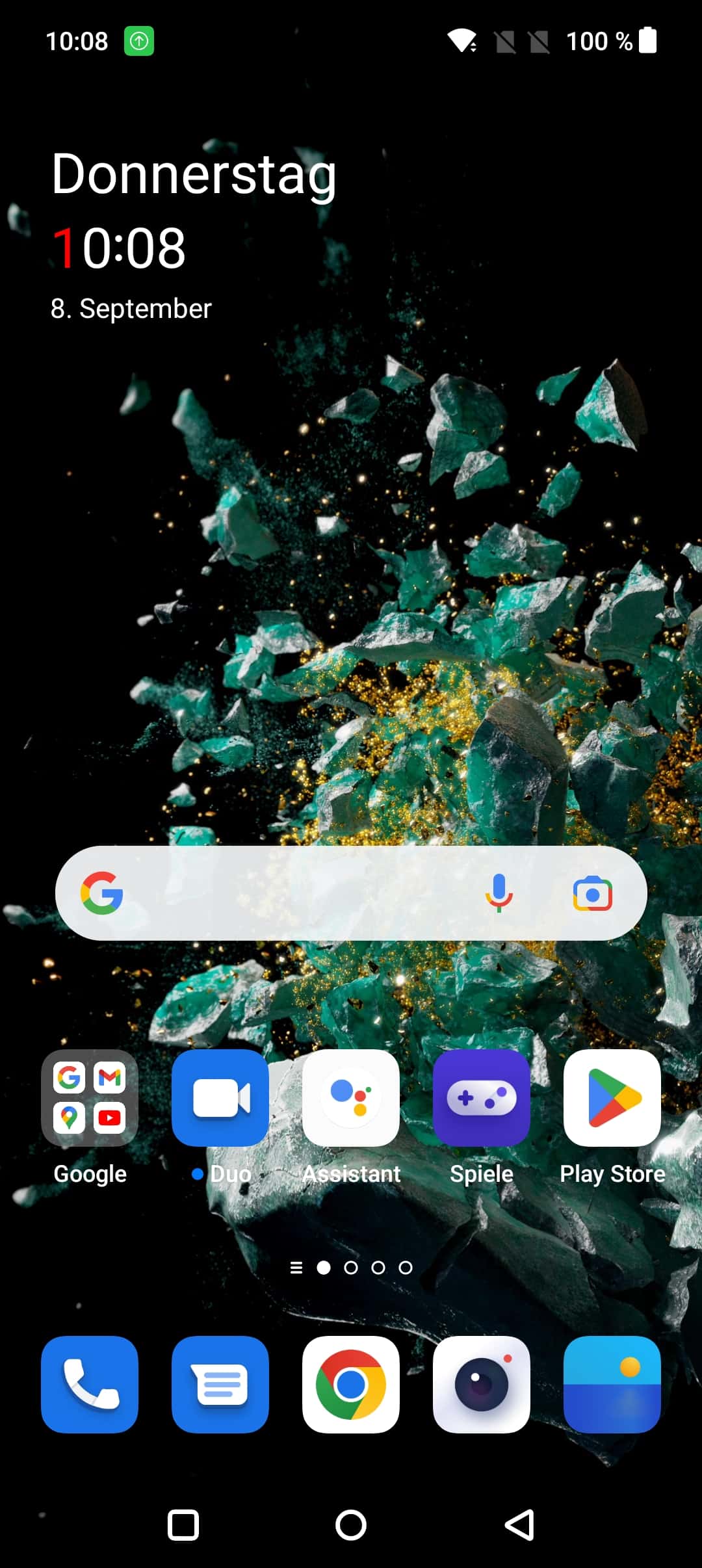Open Google Lens camera search
The height and width of the screenshot is (1568, 702).
tap(592, 894)
